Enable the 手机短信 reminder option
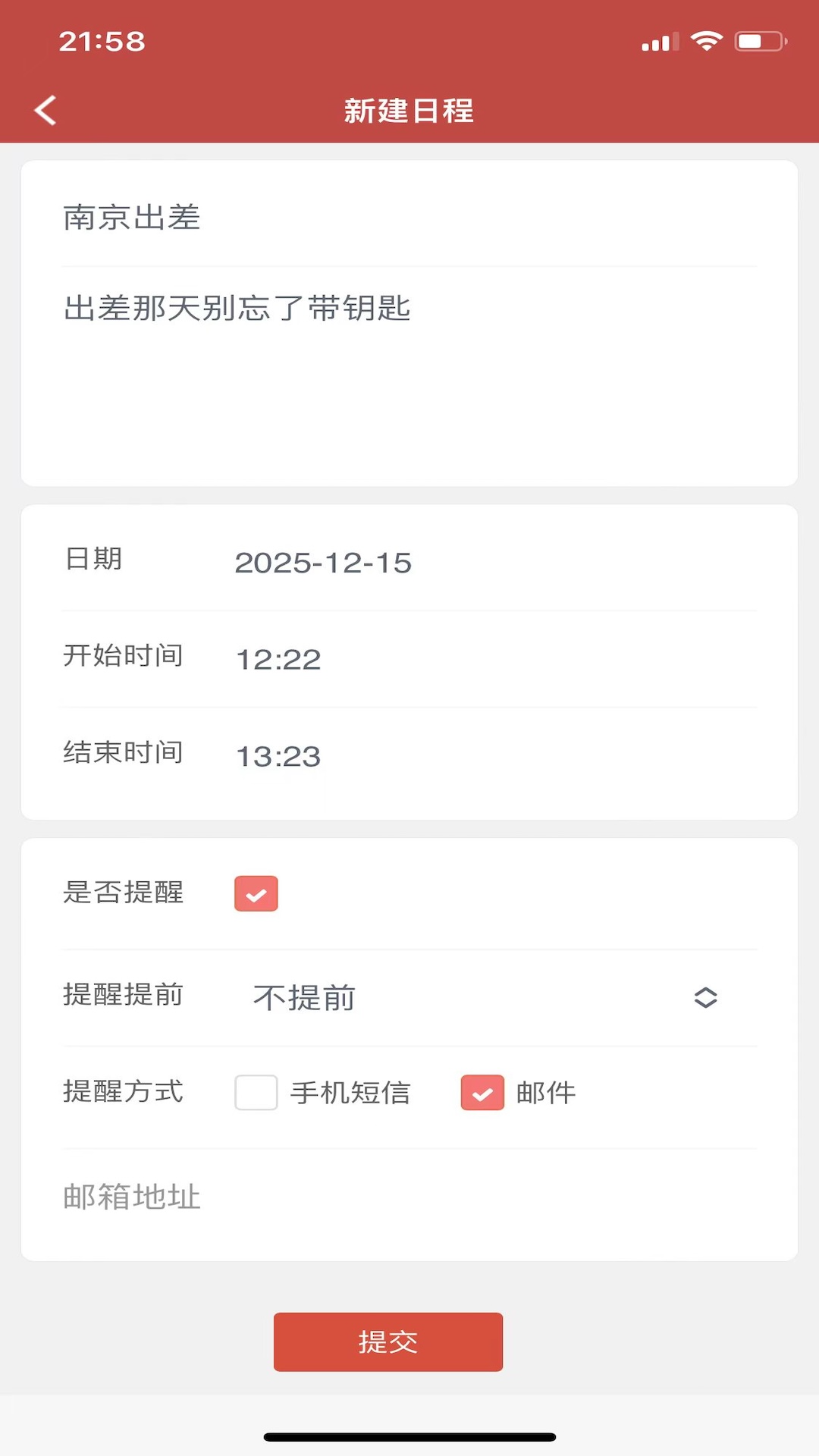 tap(256, 1093)
